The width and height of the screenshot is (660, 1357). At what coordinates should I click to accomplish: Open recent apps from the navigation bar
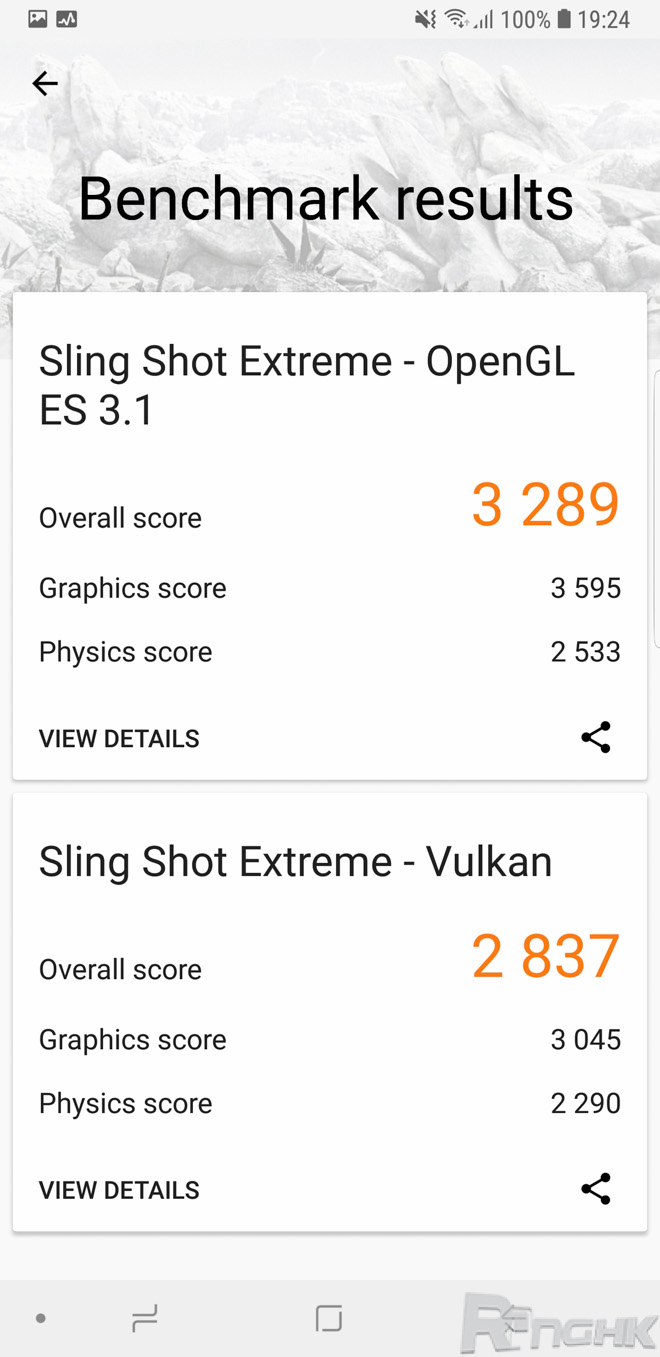tap(145, 1319)
